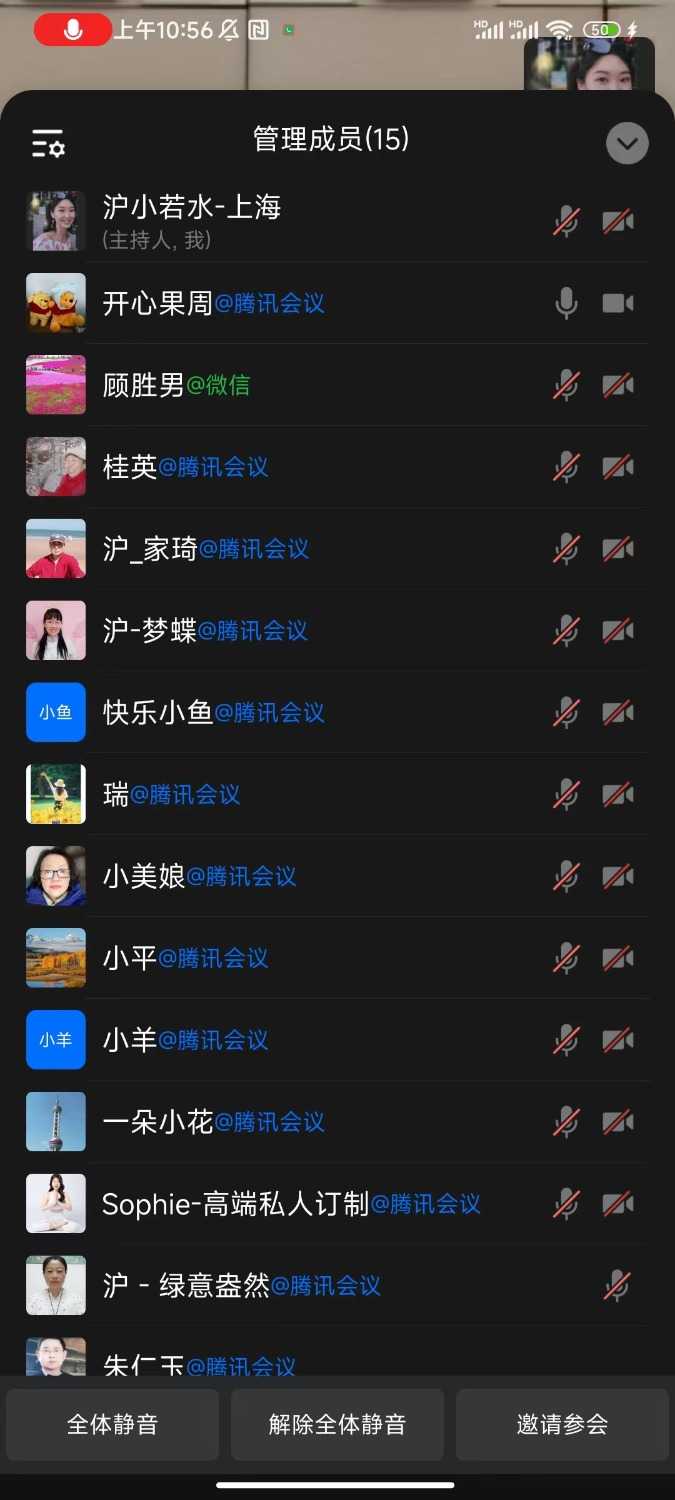Toggle camera icon for 沪_家琦
The width and height of the screenshot is (675, 1500).
click(618, 549)
